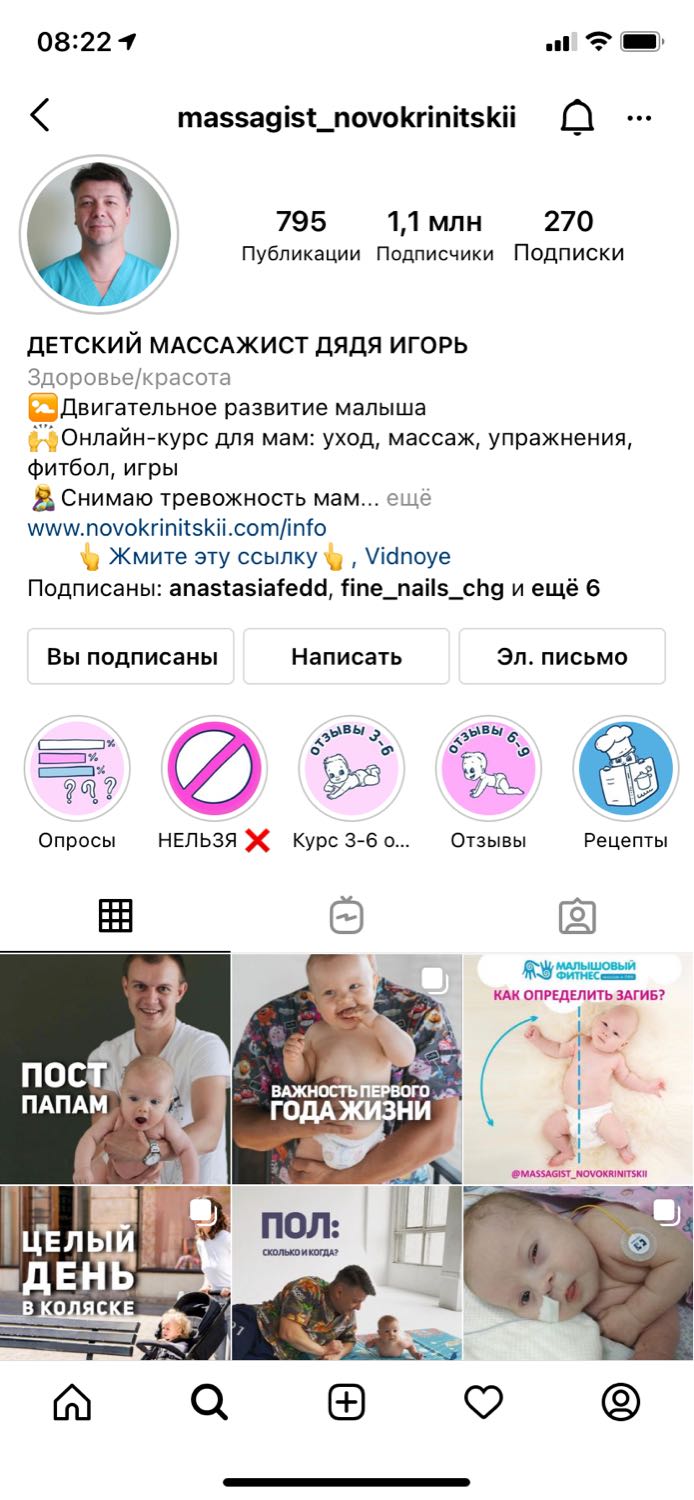Open the www.novokrinitskii.com/info link
The image size is (694, 1500).
coord(177,527)
